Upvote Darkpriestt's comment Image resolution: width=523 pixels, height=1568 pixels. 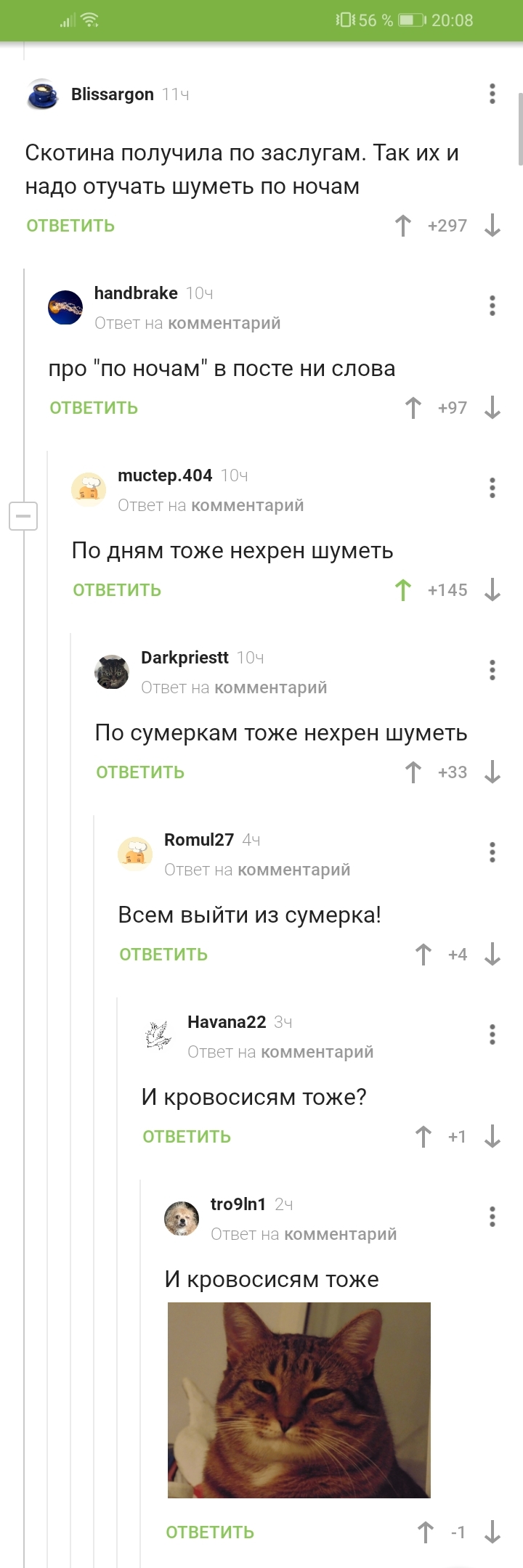(x=413, y=772)
